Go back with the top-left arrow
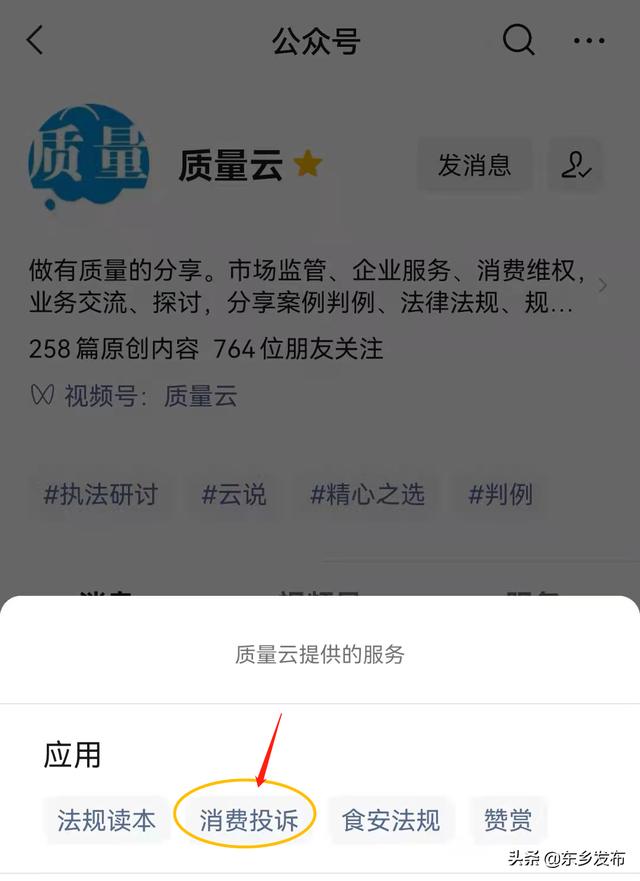The width and height of the screenshot is (640, 881). pos(35,41)
